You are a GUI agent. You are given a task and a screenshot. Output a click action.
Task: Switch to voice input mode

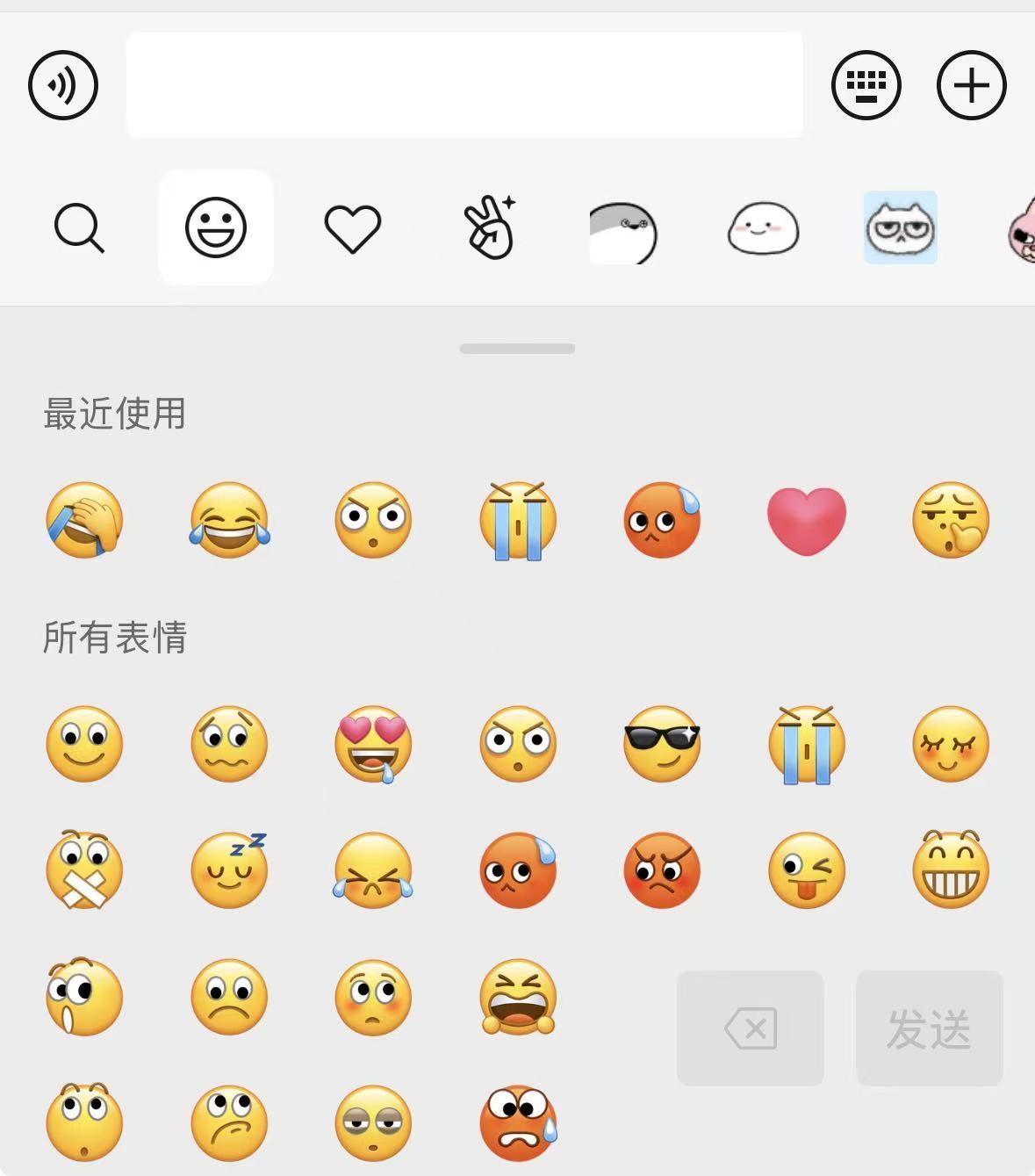[x=63, y=85]
